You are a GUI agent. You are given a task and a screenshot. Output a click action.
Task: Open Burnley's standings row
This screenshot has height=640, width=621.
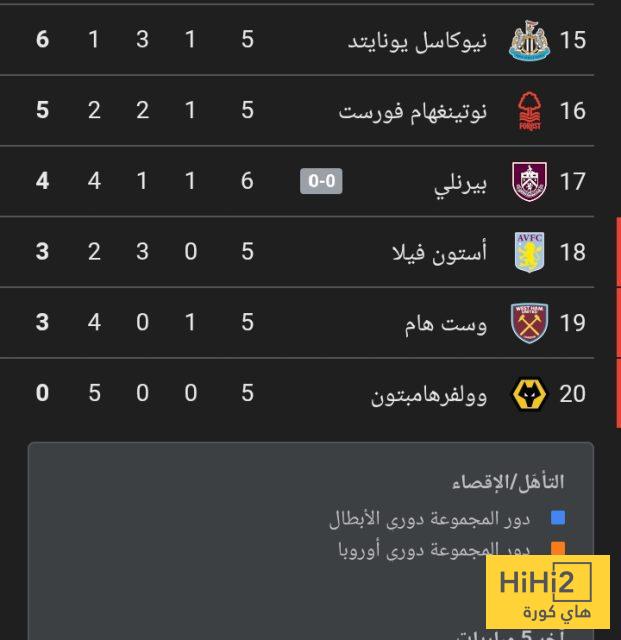click(460, 182)
